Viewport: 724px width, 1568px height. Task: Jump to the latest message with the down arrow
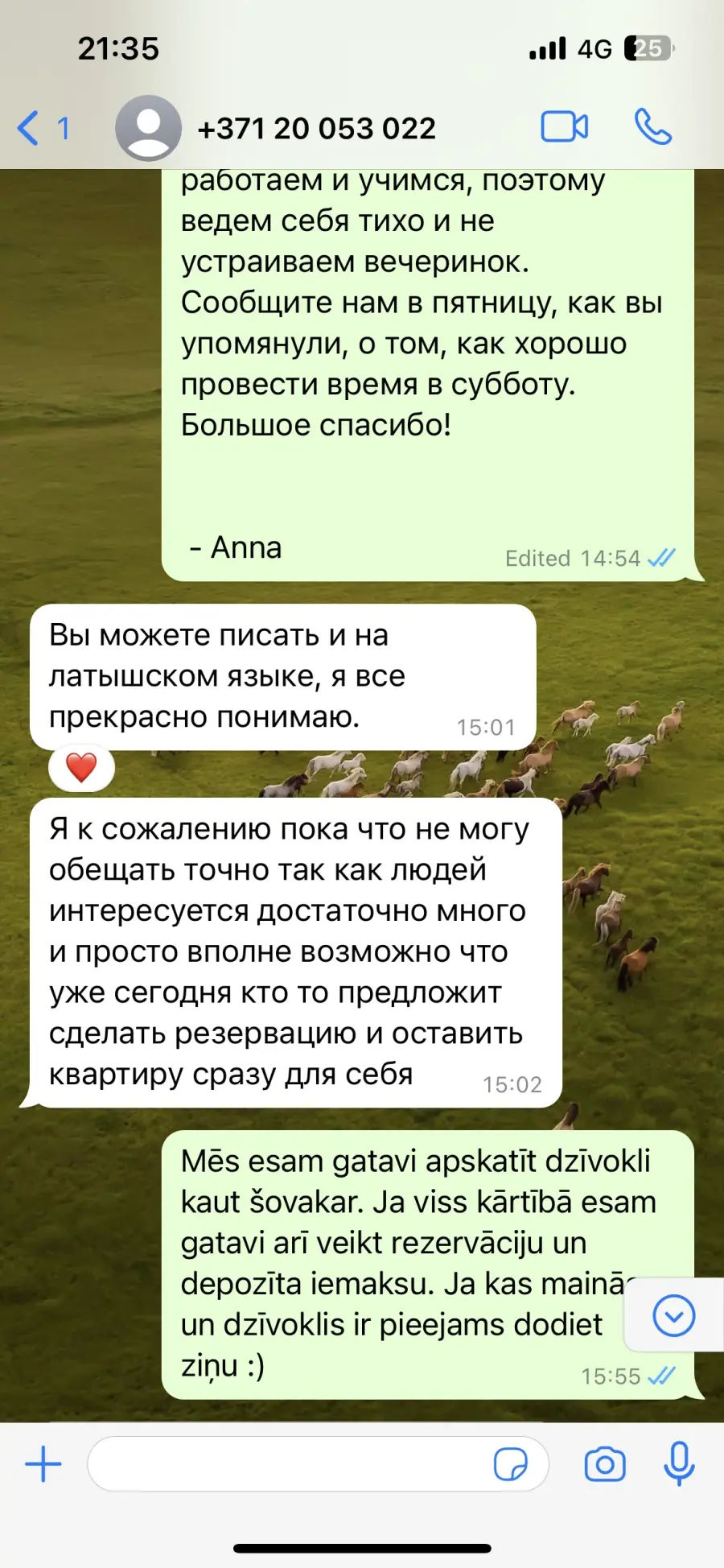674,1315
